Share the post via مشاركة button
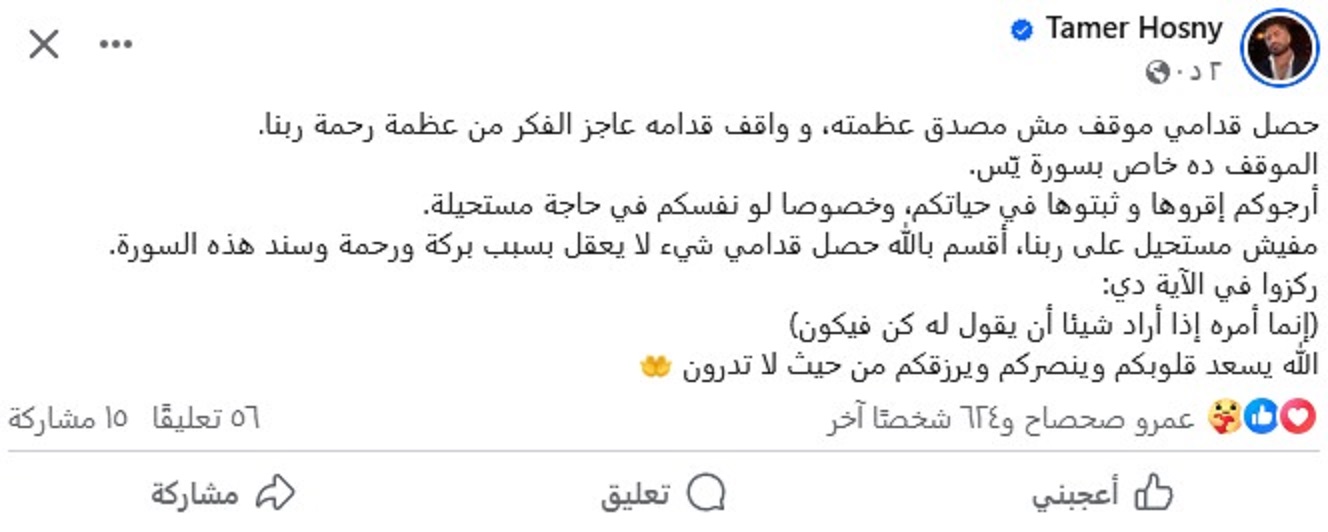1328x532 pixels. click(223, 493)
